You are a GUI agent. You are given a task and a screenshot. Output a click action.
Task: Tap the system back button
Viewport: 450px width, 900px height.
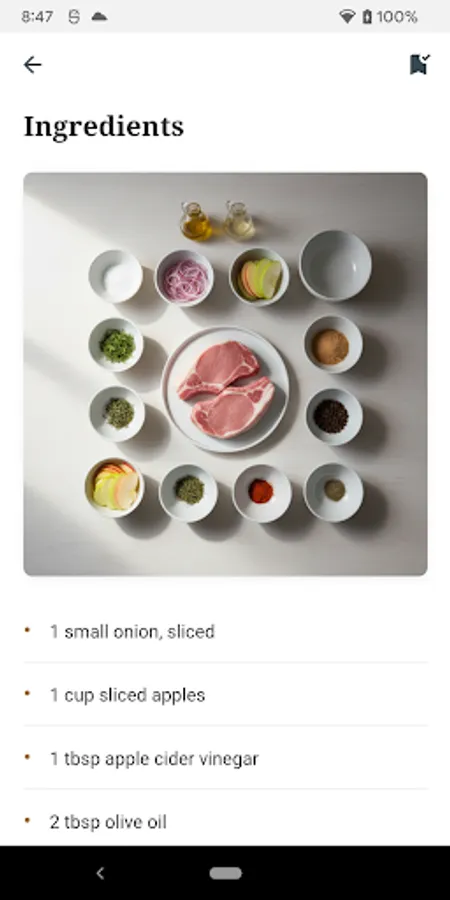100,873
